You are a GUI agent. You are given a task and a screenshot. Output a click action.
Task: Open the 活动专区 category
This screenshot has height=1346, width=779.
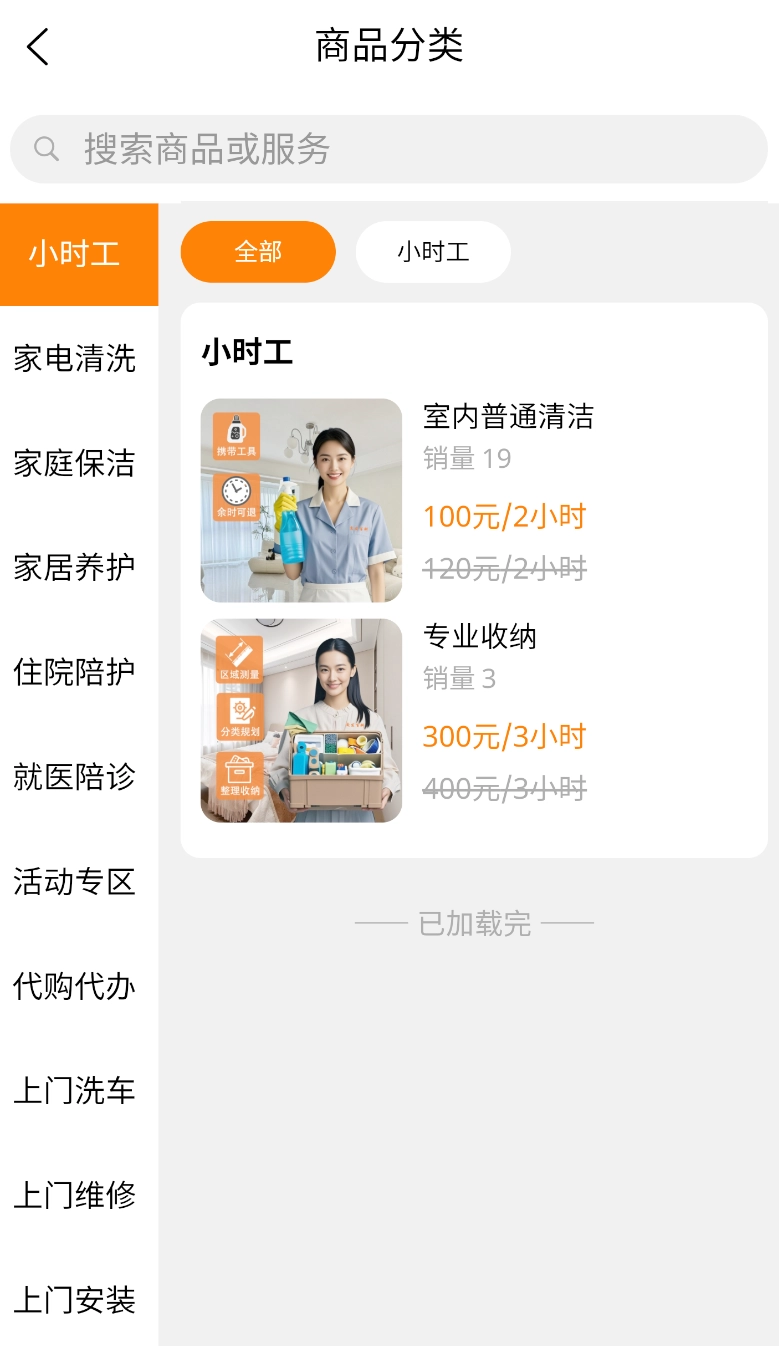75,881
